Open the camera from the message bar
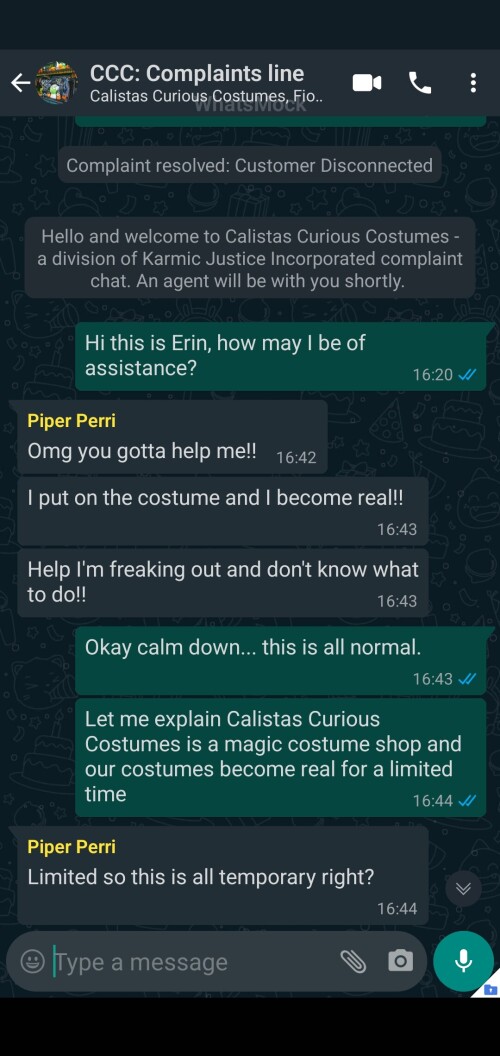Viewport: 500px width, 1056px height. click(400, 961)
